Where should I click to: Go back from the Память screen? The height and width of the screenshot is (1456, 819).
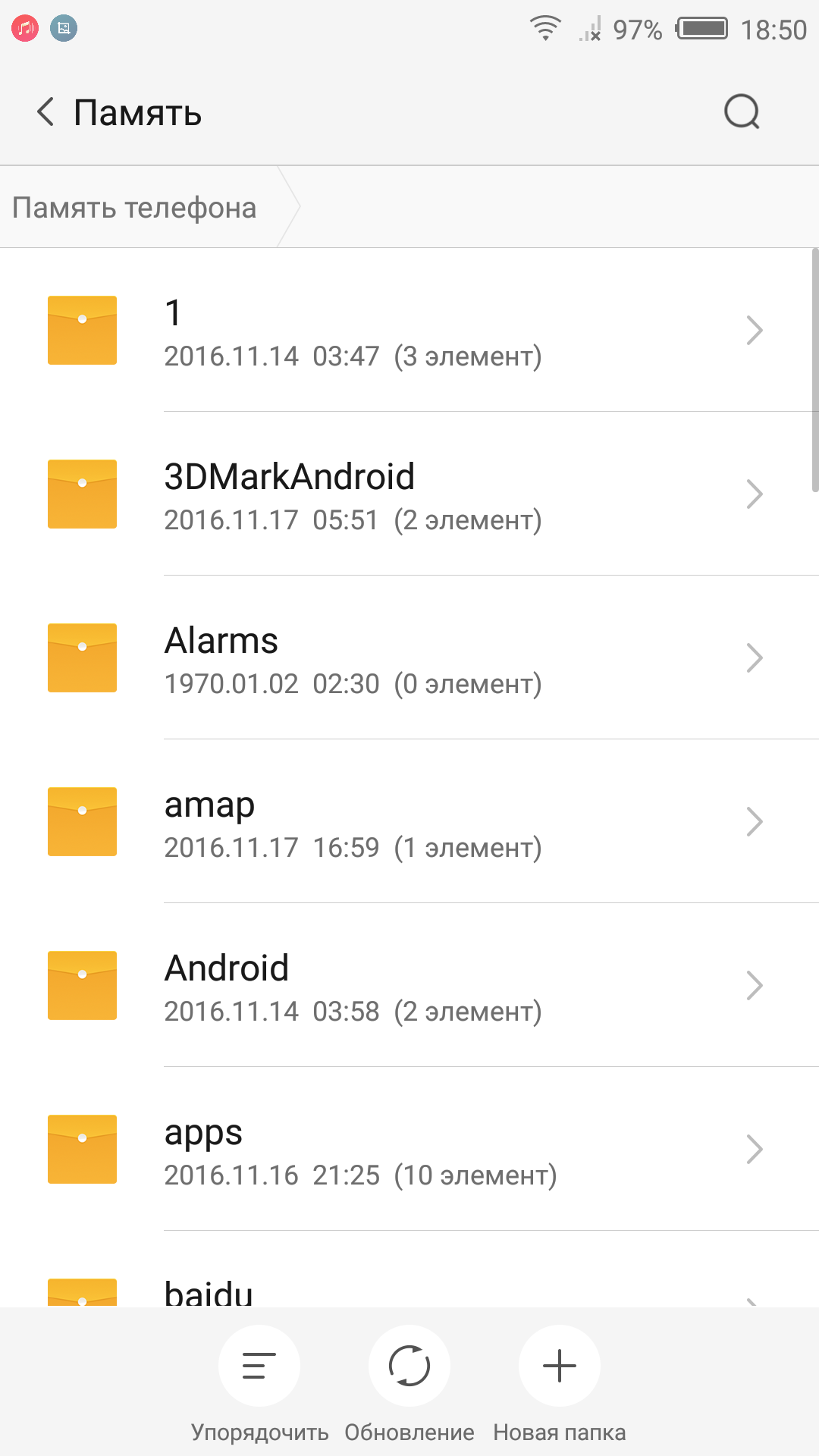(45, 112)
